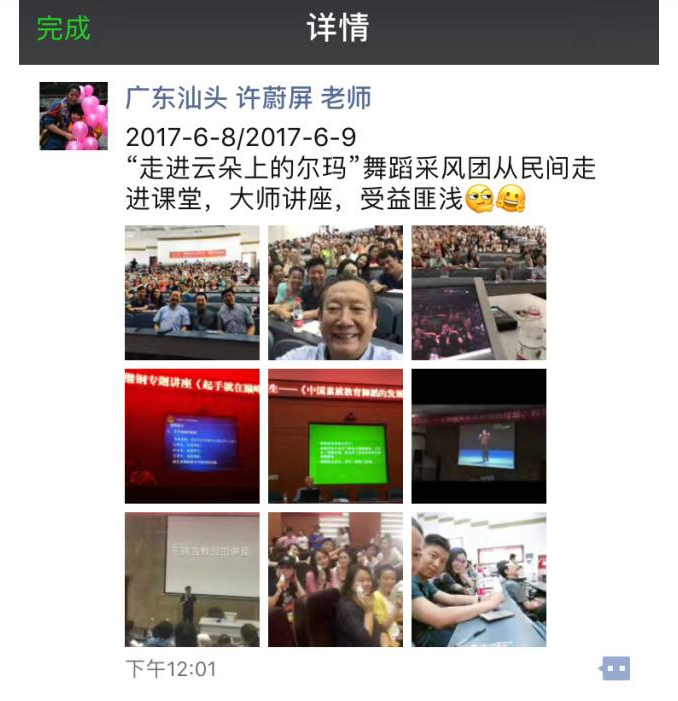Open 许蔚屏's profile avatar
The width and height of the screenshot is (678, 701).
[73, 116]
